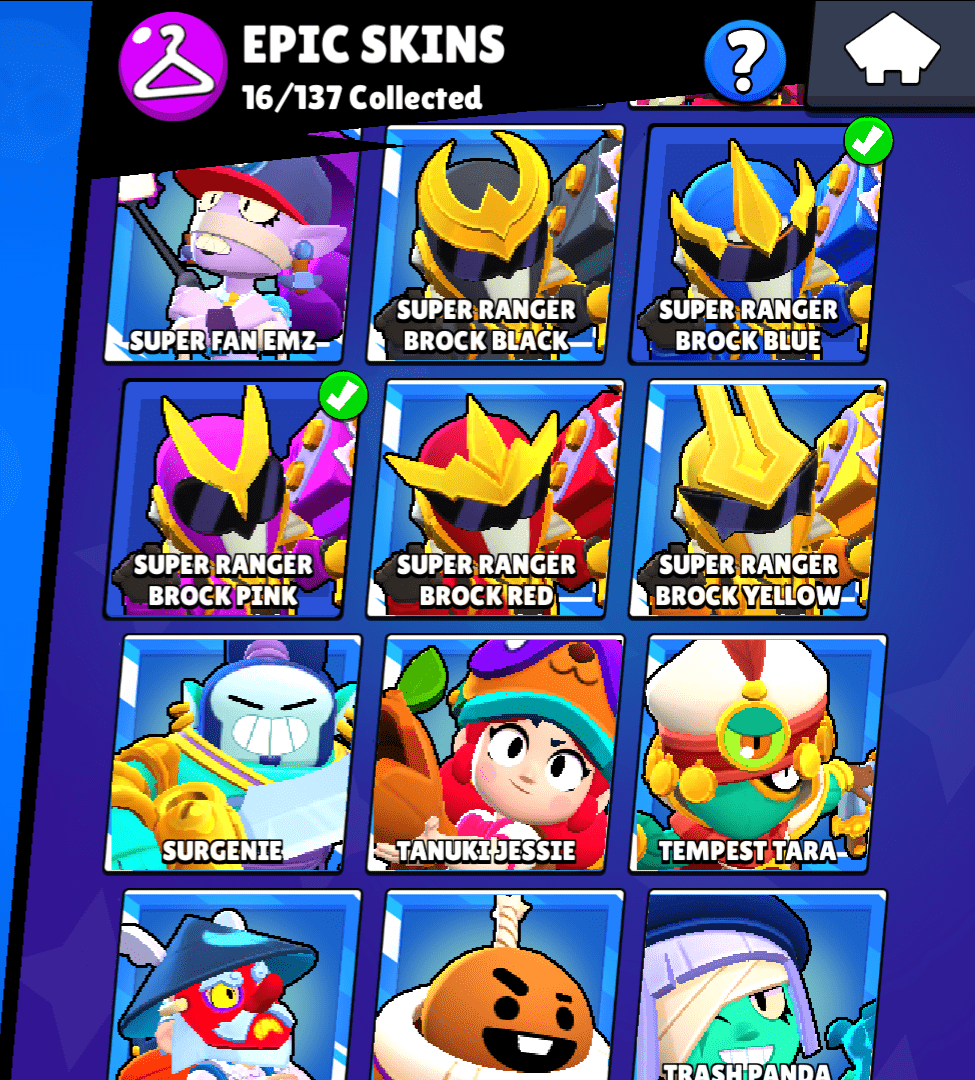This screenshot has height=1080, width=975.
Task: Open the help question mark button
Action: [x=743, y=62]
